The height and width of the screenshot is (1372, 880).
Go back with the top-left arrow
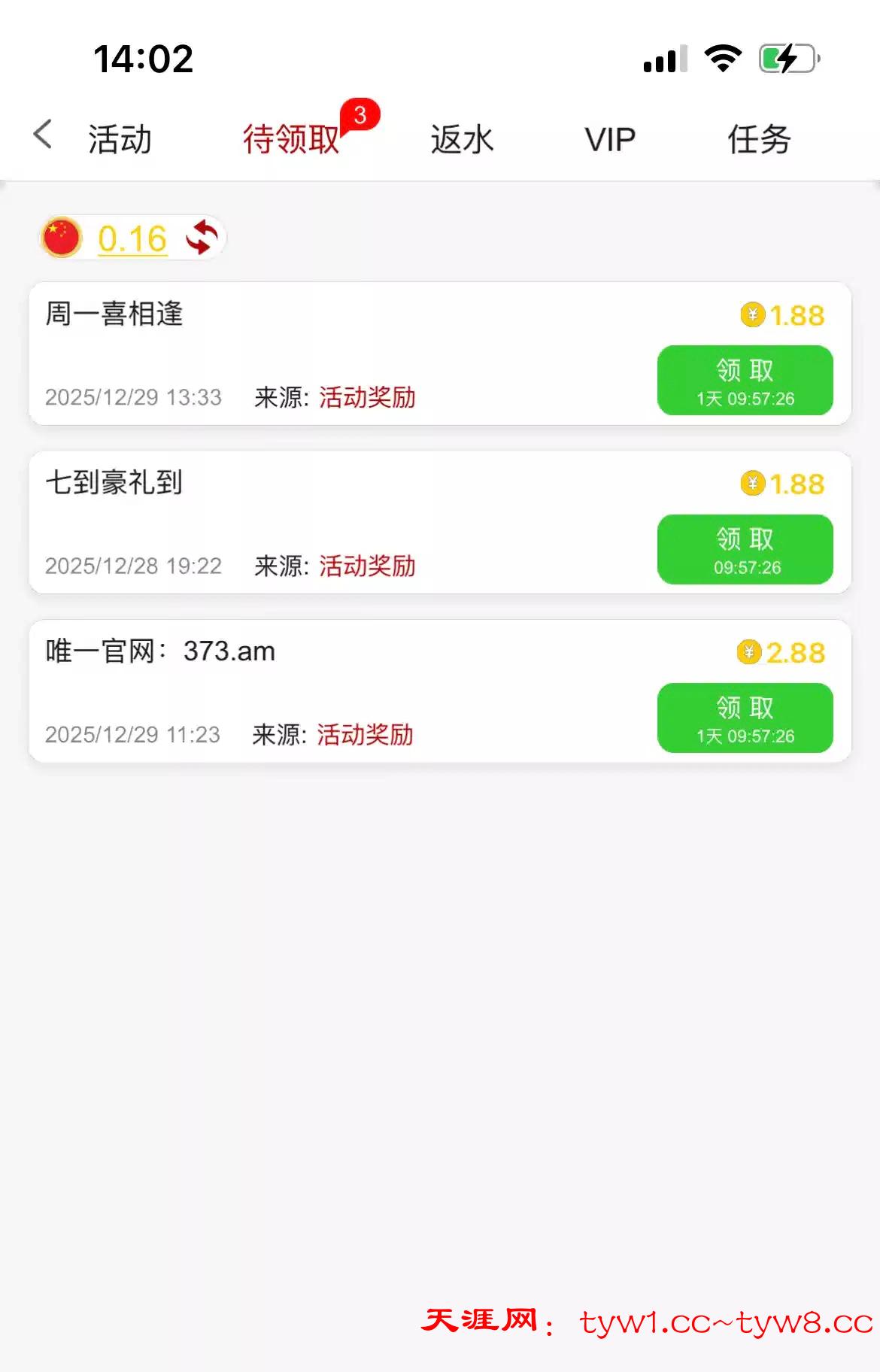(x=43, y=135)
